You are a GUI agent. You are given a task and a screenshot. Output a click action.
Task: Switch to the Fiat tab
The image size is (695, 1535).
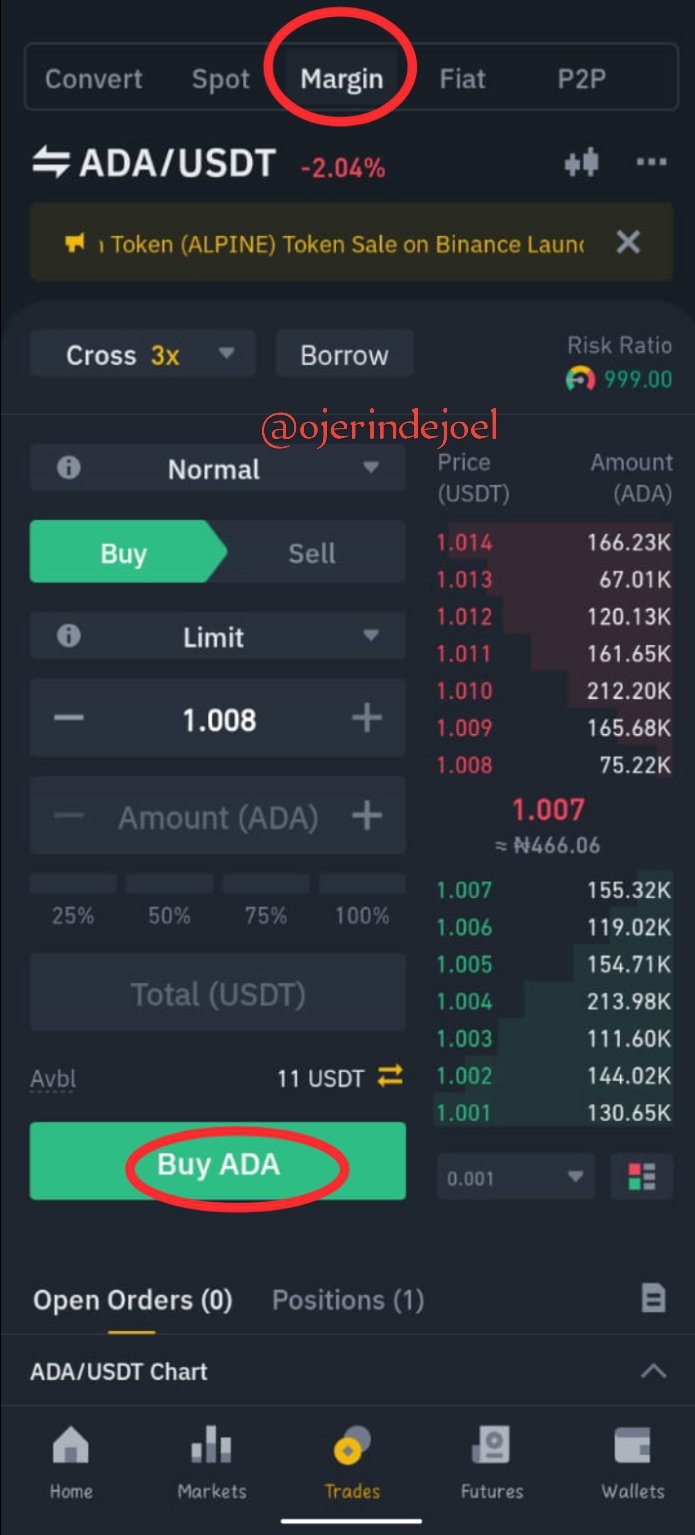point(462,79)
